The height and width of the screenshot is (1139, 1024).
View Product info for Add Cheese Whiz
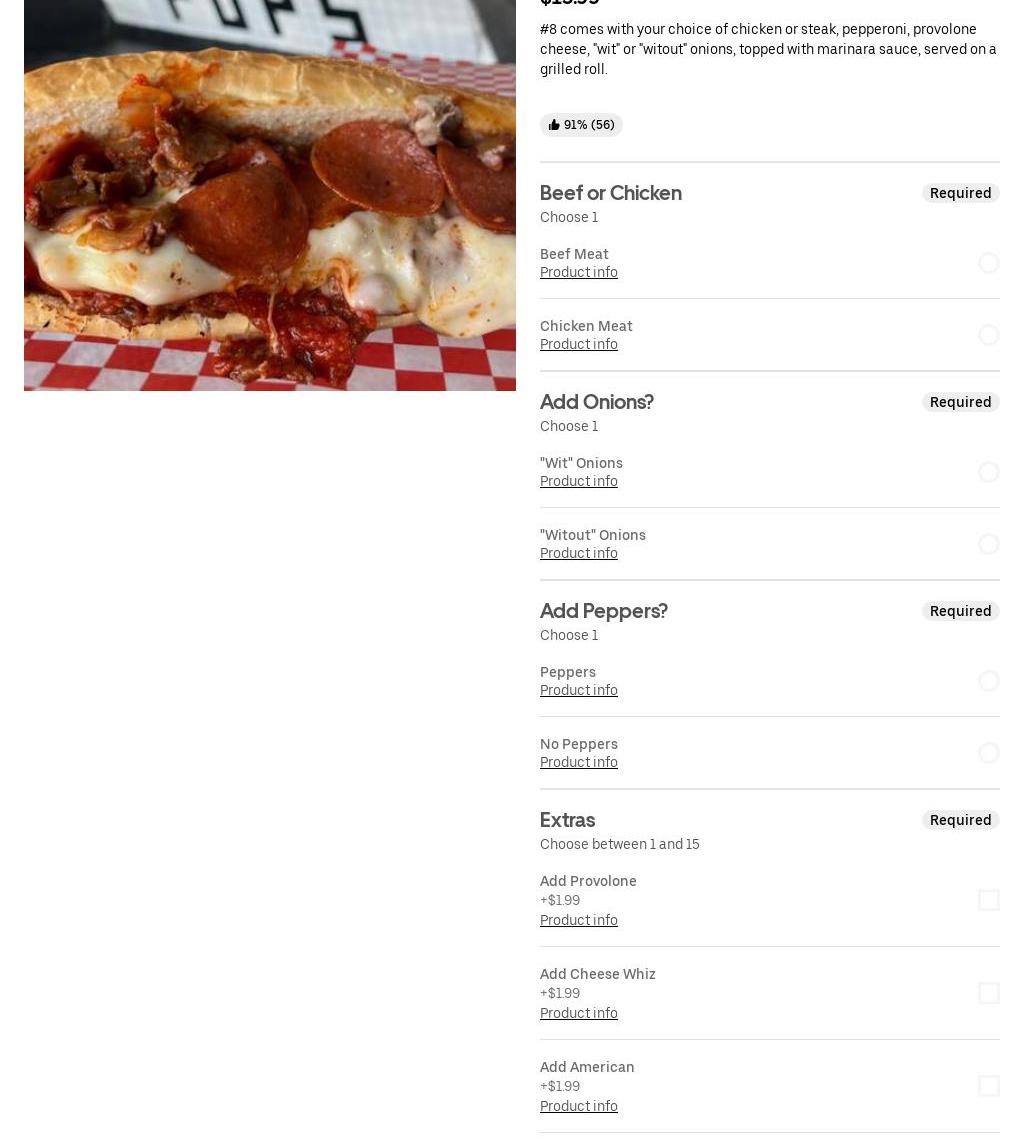(x=579, y=1014)
